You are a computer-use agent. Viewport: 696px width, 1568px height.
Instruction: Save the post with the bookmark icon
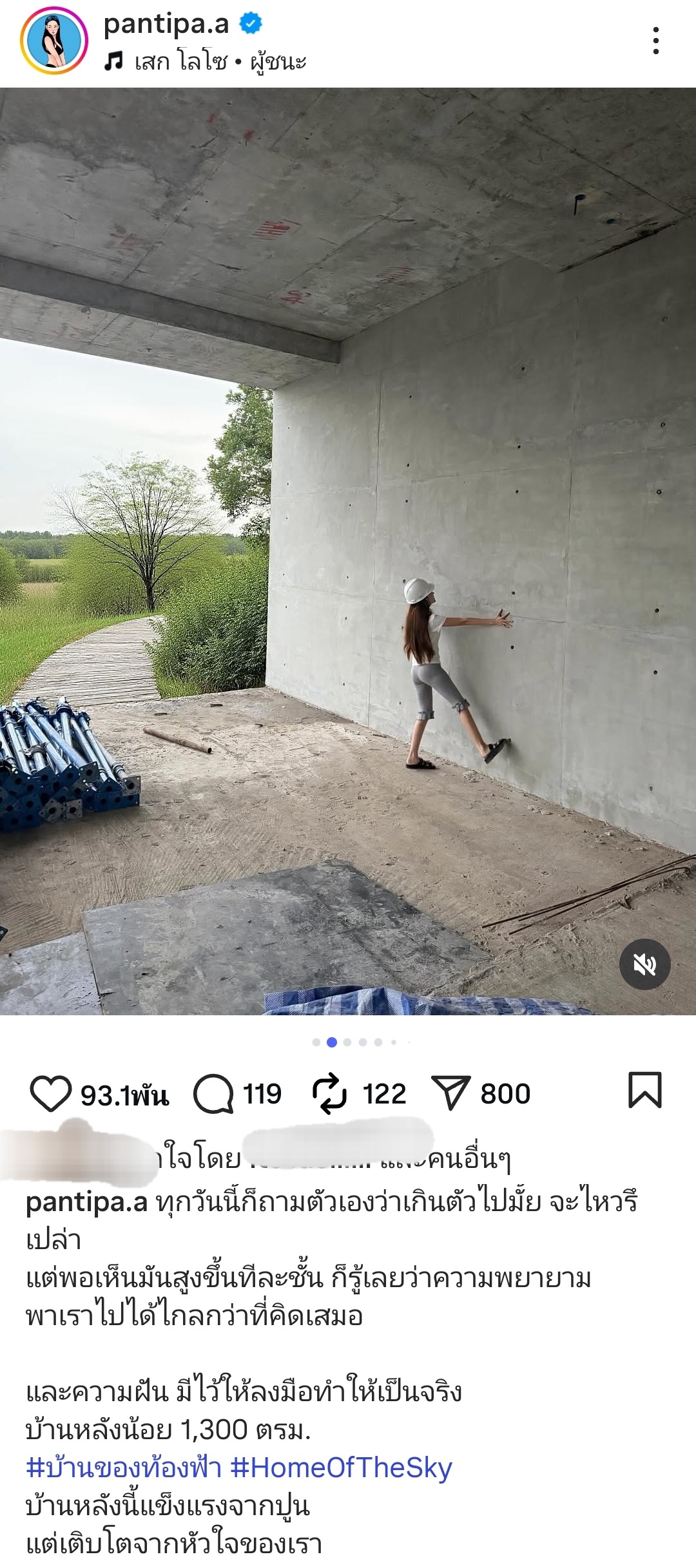[x=644, y=1090]
